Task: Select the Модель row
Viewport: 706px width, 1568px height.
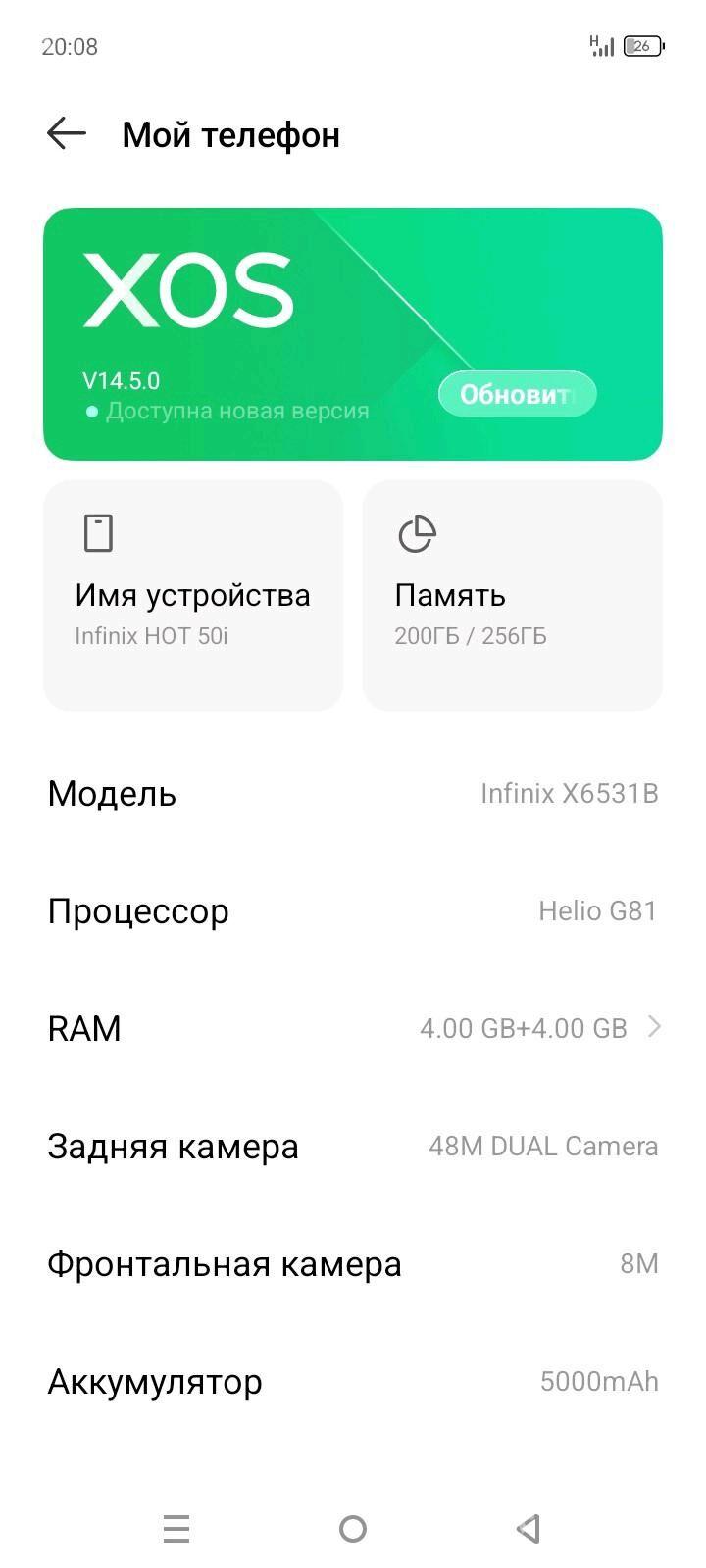Action: pyautogui.click(x=353, y=793)
